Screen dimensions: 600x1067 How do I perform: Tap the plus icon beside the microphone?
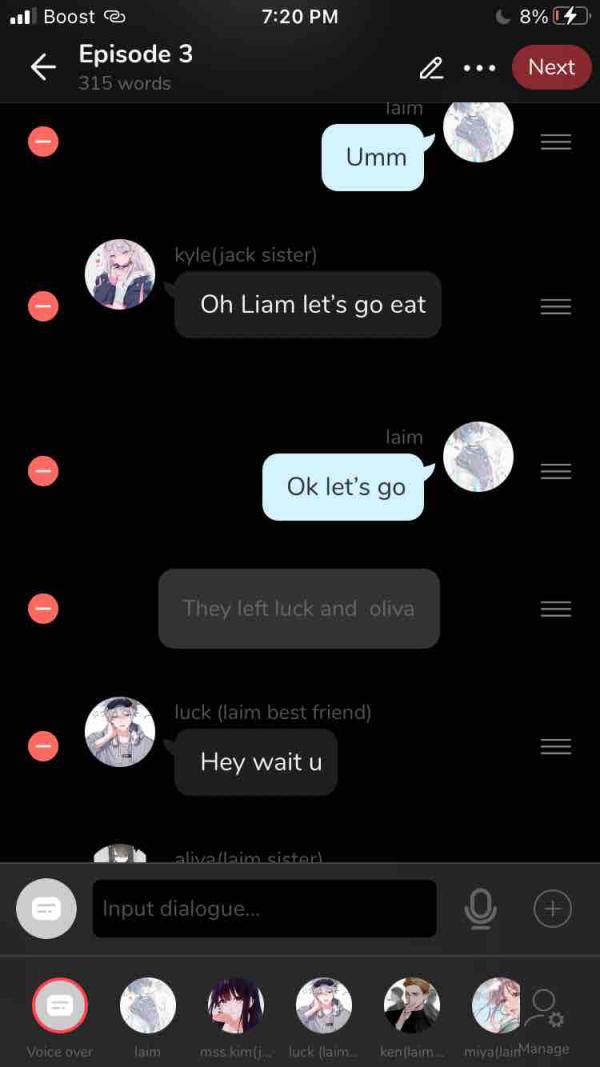click(x=552, y=908)
